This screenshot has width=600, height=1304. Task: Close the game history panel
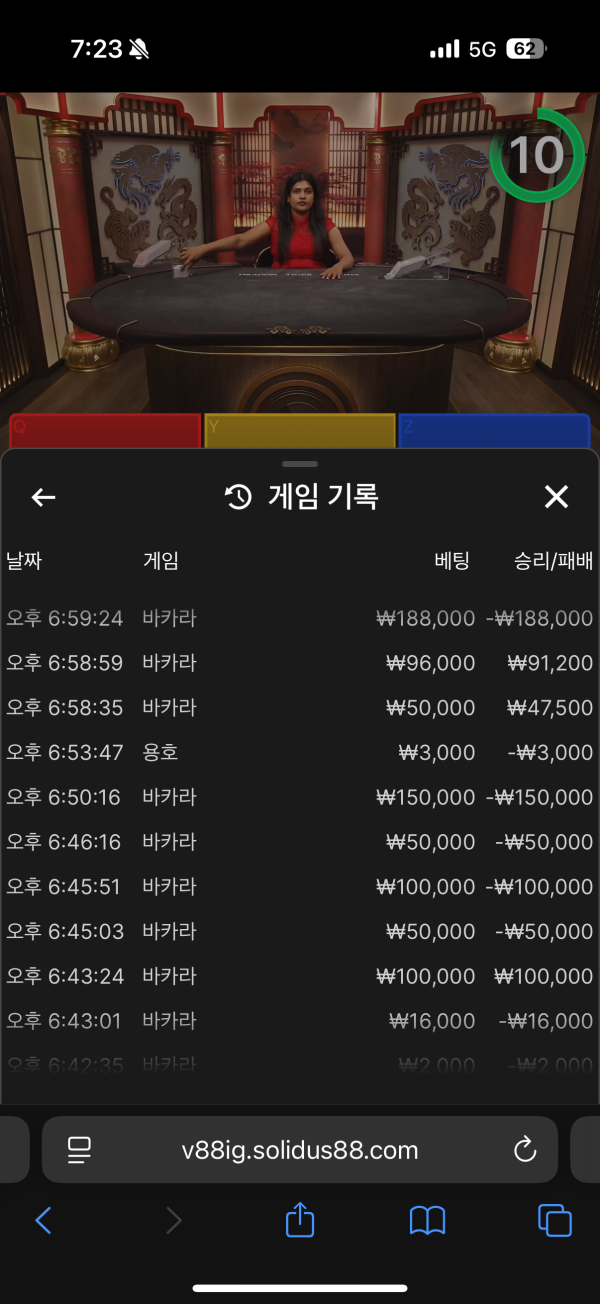coord(556,497)
